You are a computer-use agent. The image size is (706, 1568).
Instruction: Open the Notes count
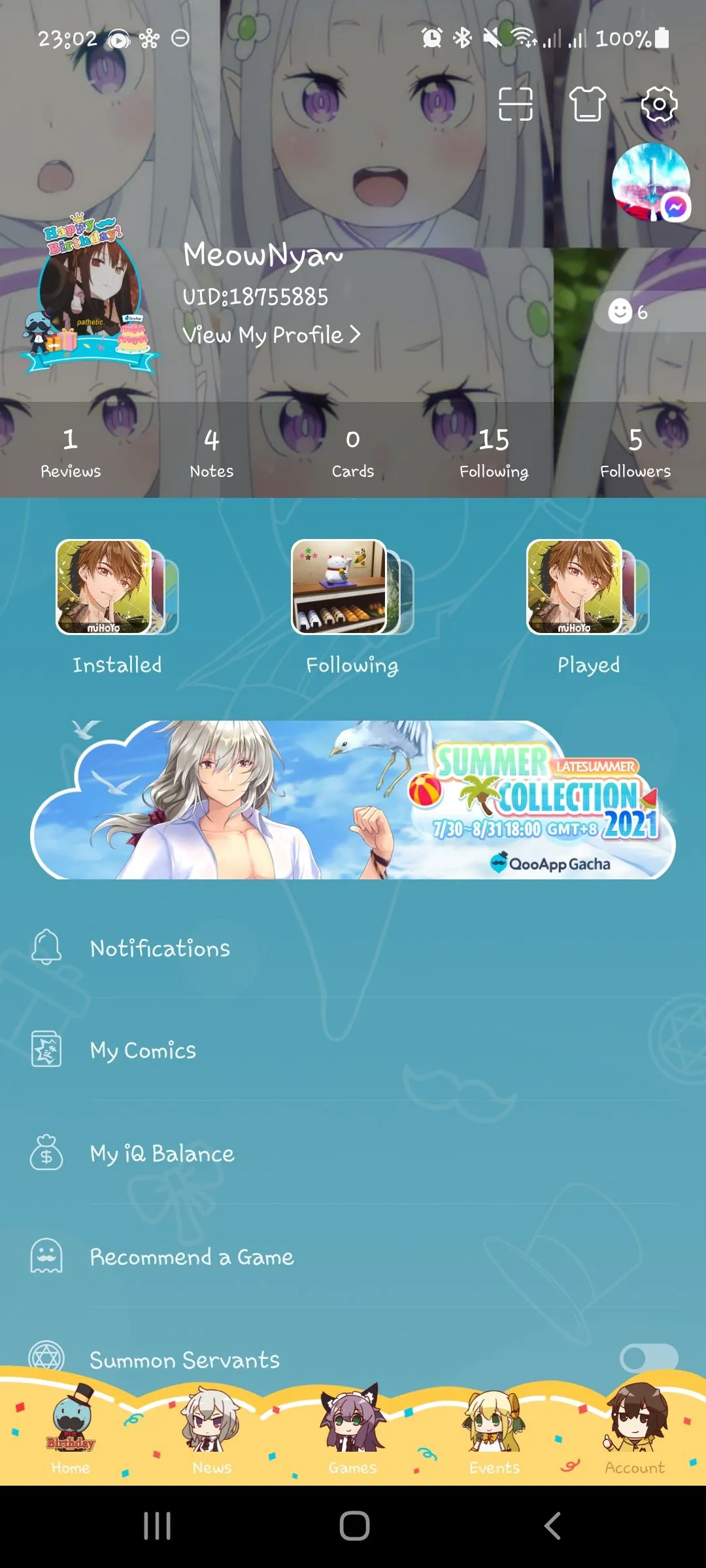[211, 452]
